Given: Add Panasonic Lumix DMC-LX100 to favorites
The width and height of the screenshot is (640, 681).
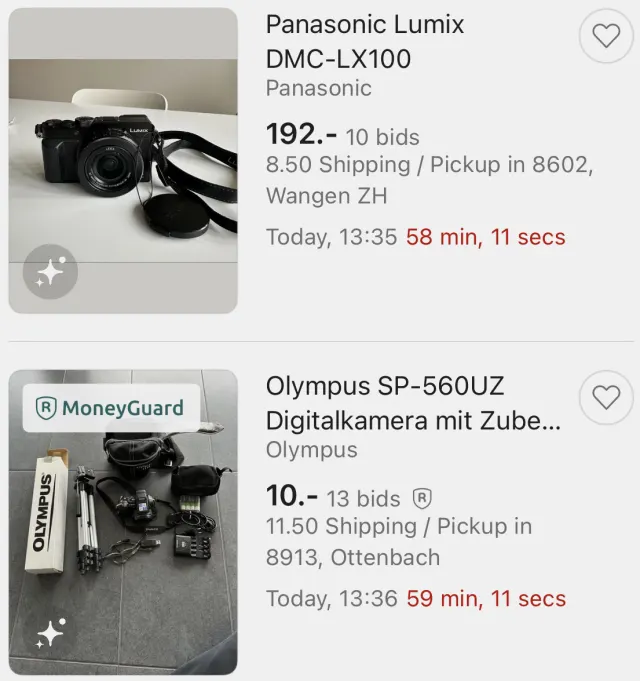Looking at the screenshot, I should (606, 37).
